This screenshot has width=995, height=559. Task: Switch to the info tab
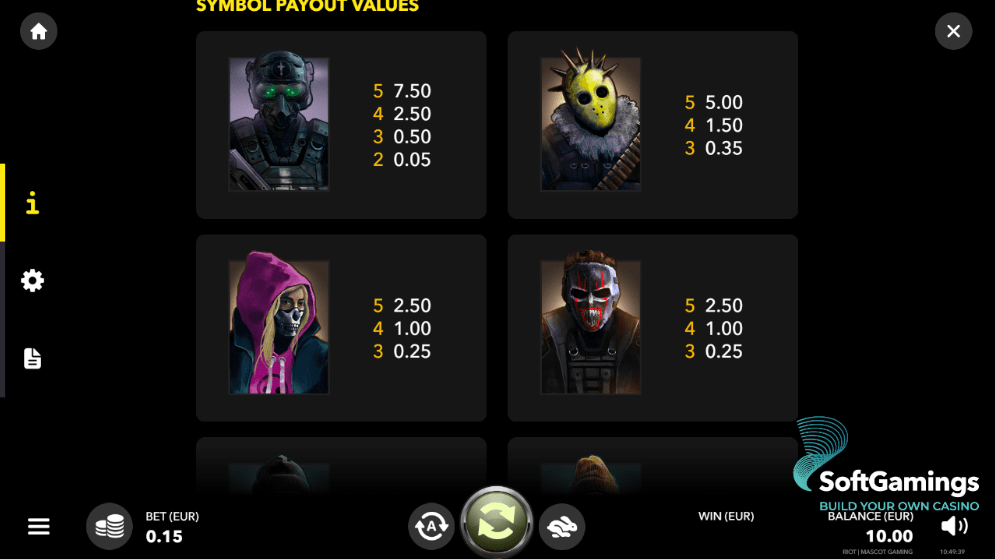tap(32, 204)
